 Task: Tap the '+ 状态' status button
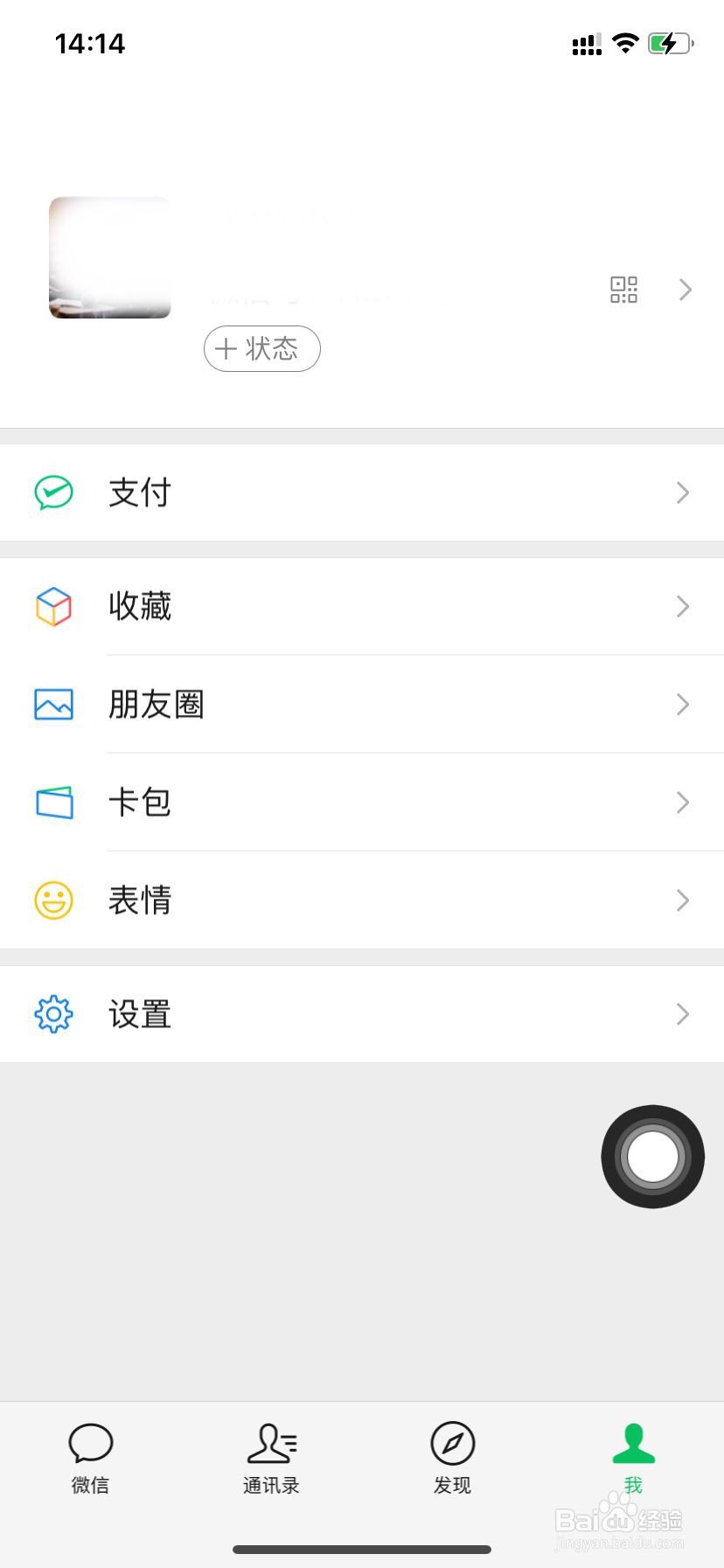261,348
